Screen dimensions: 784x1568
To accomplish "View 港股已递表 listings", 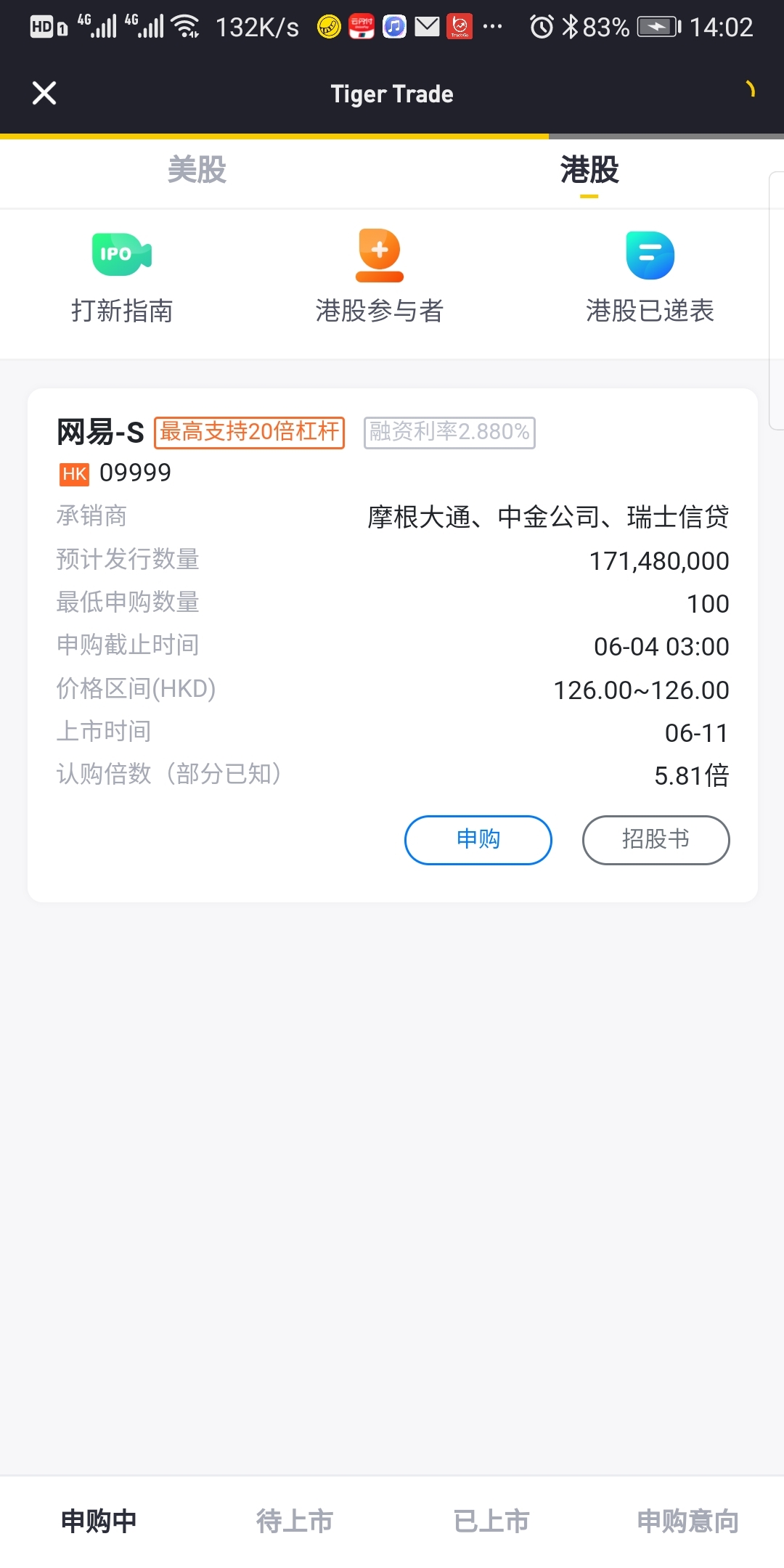I will pyautogui.click(x=650, y=277).
